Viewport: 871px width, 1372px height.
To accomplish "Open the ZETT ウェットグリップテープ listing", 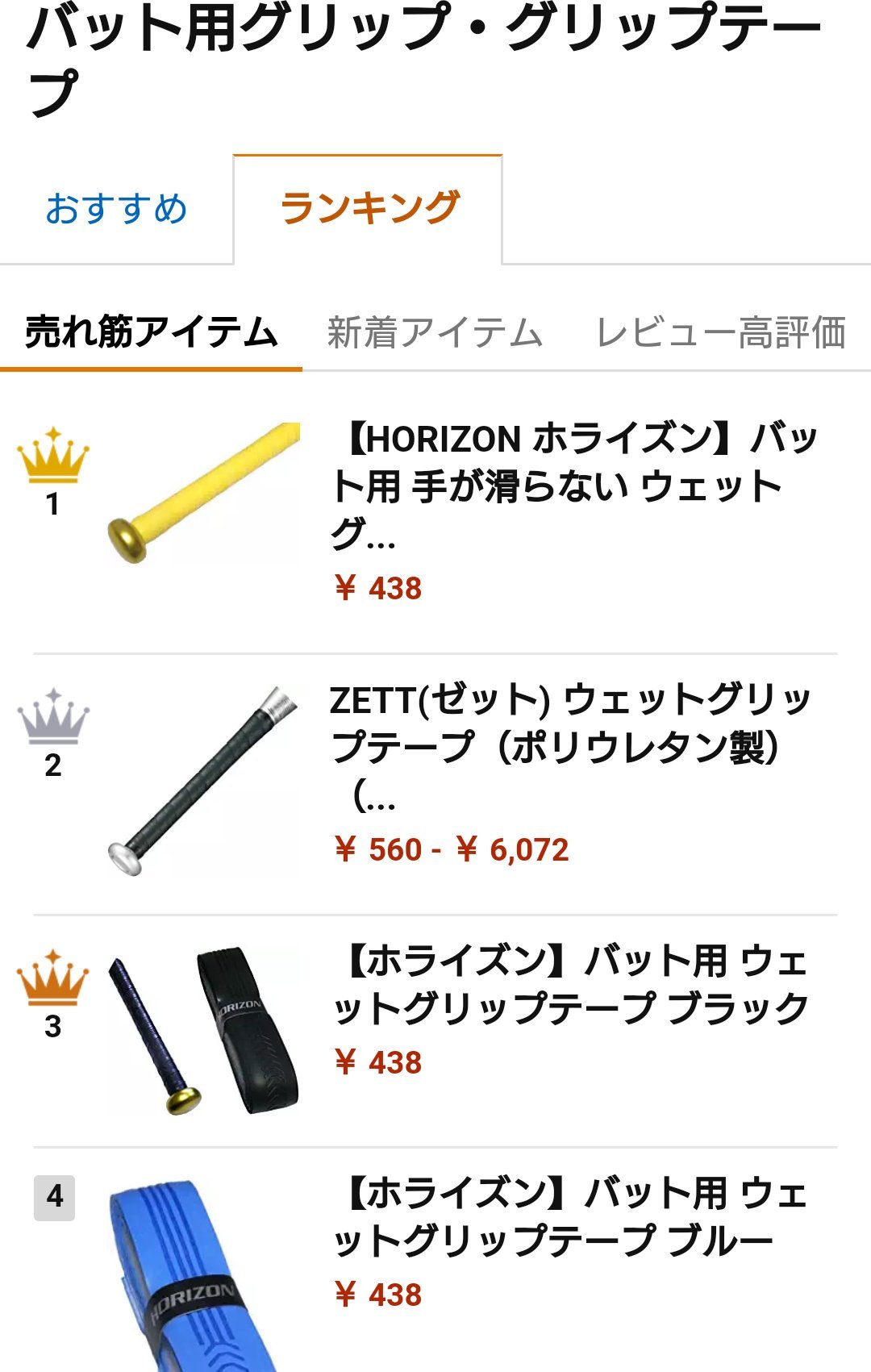I will point(569,746).
